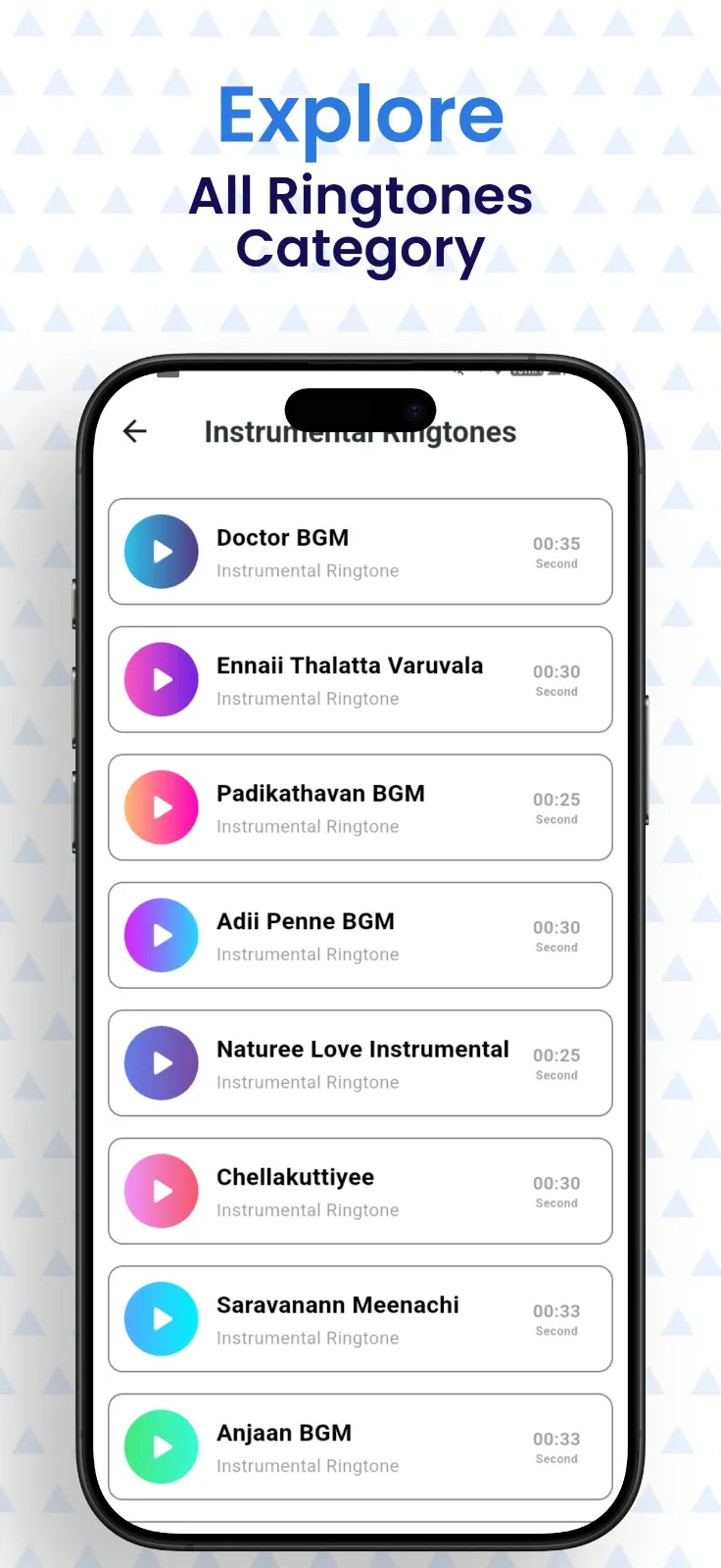The height and width of the screenshot is (1568, 721).
Task: Play the Adii Penne BGM ringtone
Action: pos(161,935)
